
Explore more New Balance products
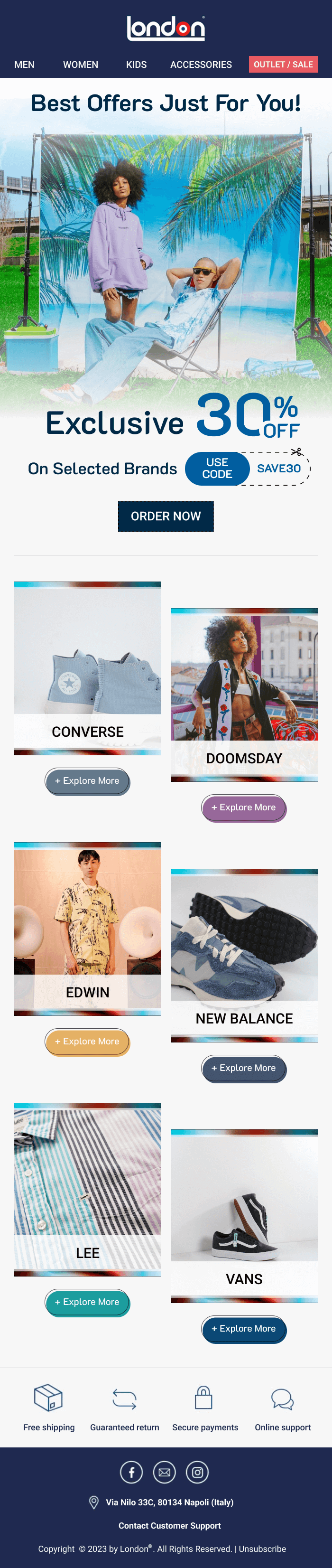coord(243,1068)
